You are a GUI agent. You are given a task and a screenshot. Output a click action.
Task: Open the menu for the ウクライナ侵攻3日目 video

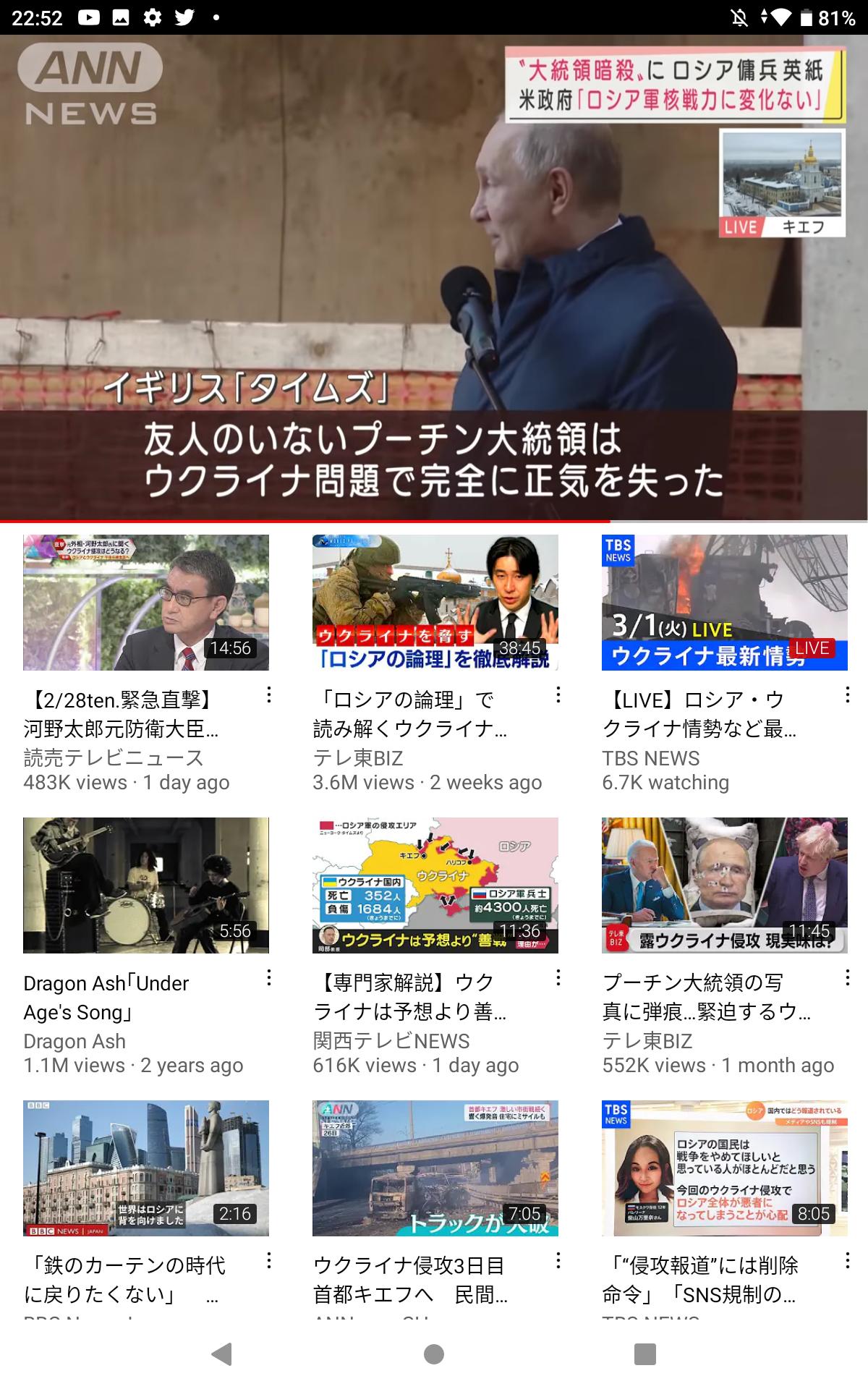558,1261
